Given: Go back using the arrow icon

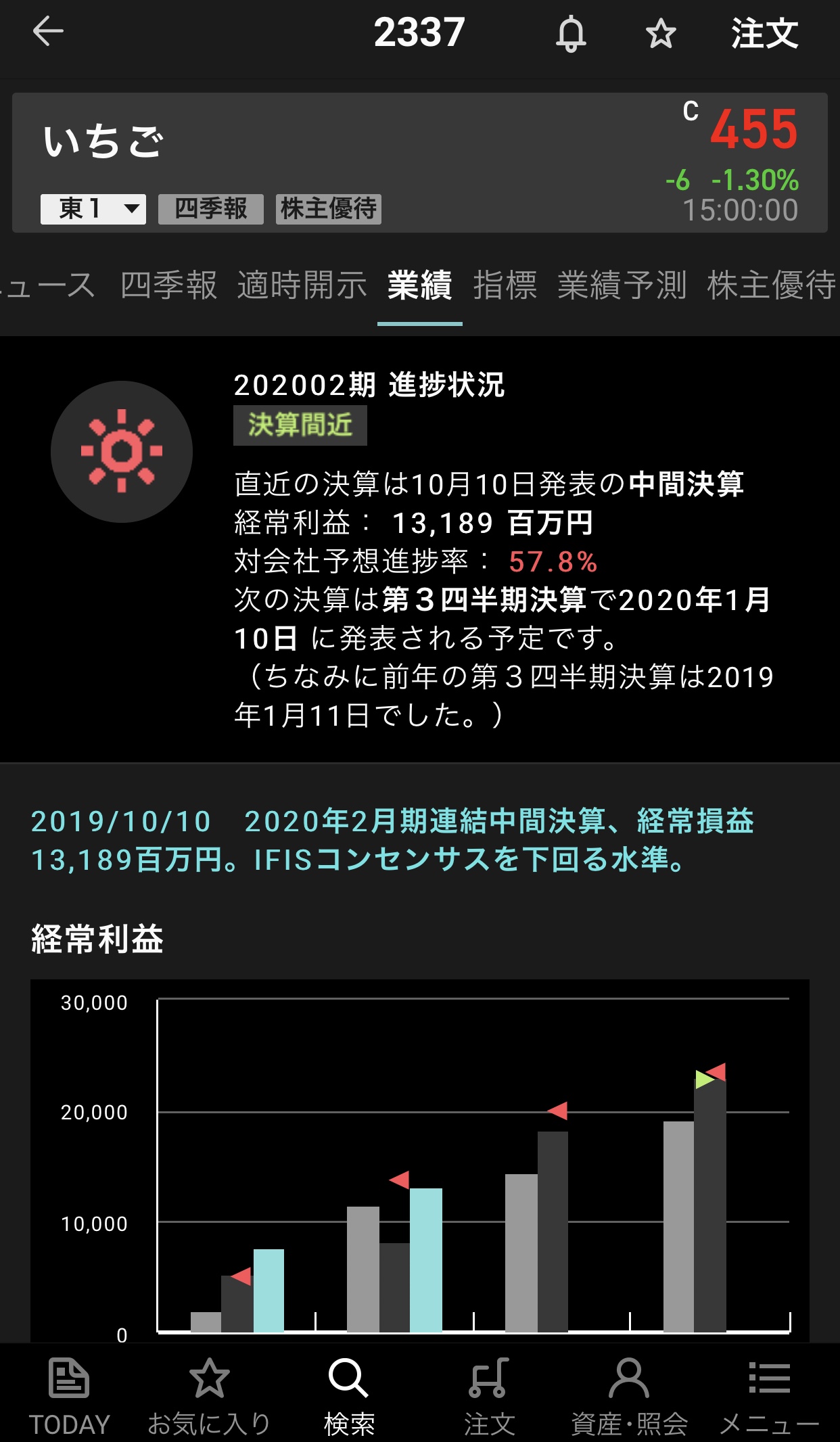Looking at the screenshot, I should click(48, 32).
